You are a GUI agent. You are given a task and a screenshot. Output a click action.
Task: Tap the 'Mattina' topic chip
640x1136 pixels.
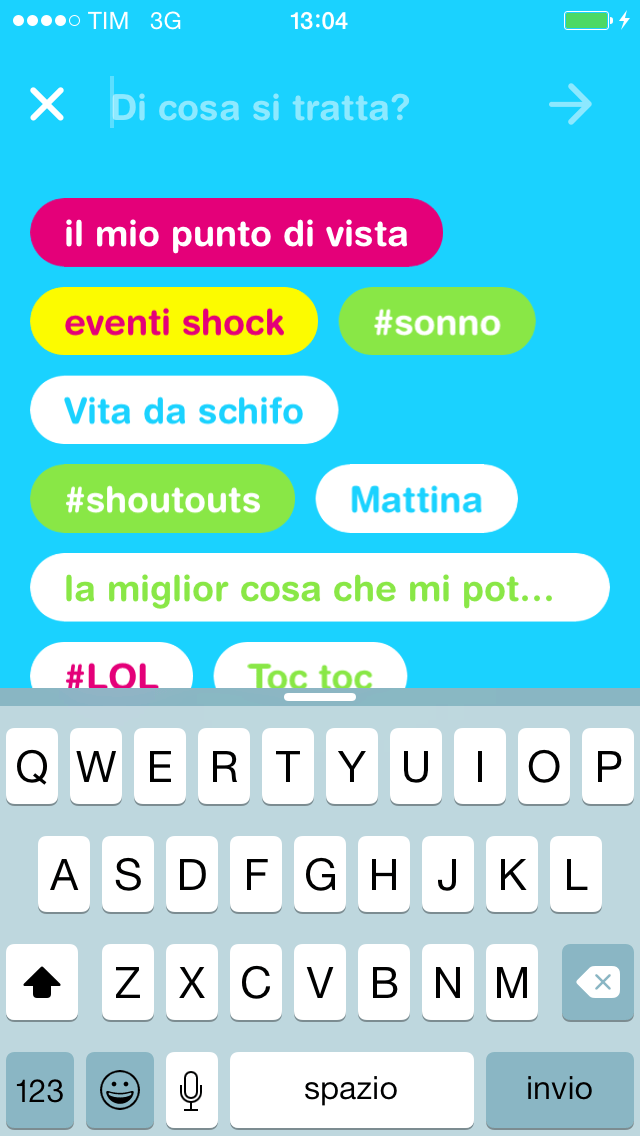pyautogui.click(x=416, y=499)
